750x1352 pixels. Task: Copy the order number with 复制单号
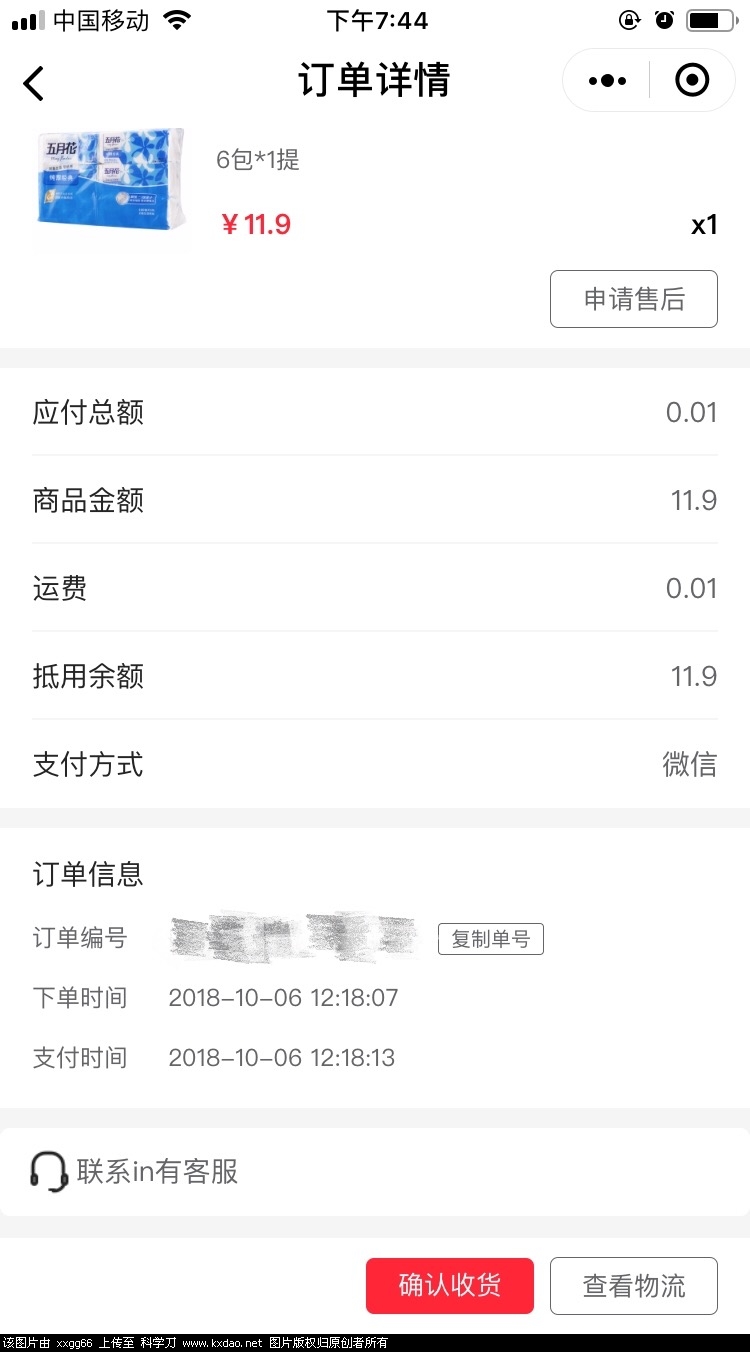coord(490,939)
